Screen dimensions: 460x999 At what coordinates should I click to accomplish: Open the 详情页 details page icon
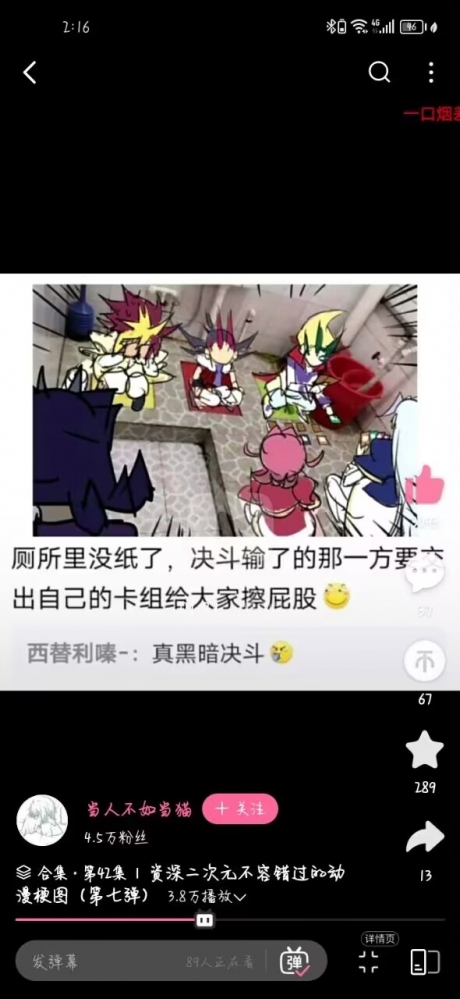(x=369, y=961)
